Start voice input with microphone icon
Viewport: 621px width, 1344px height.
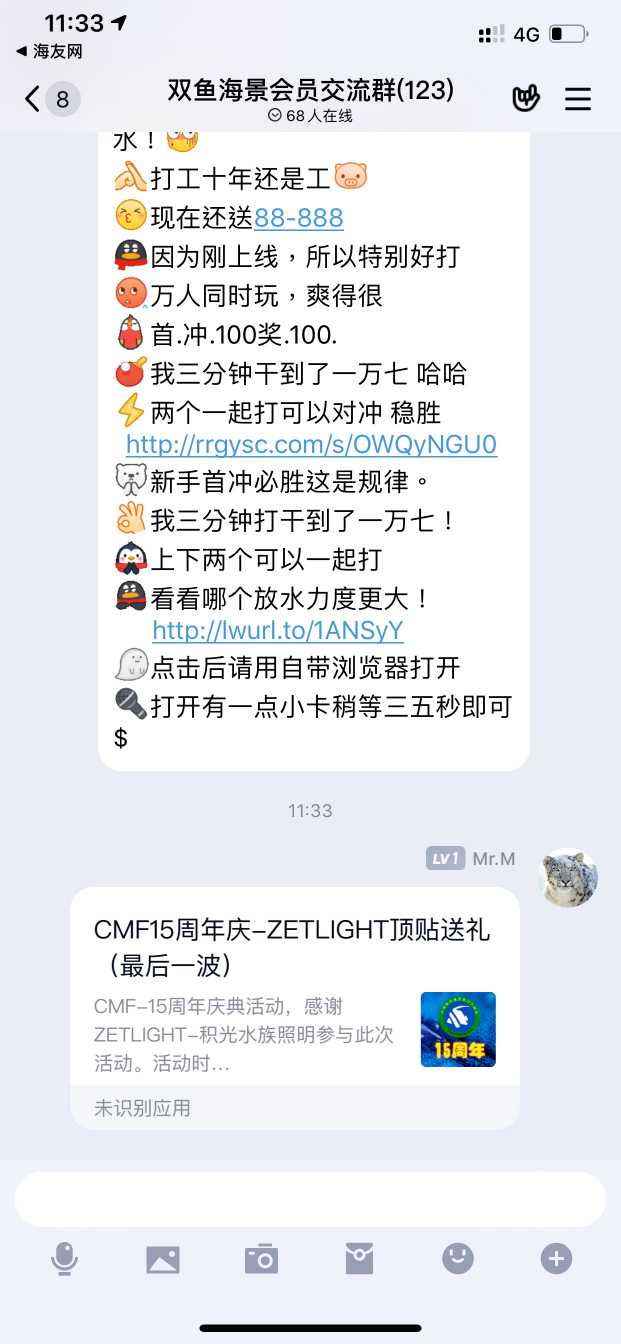tap(64, 1258)
